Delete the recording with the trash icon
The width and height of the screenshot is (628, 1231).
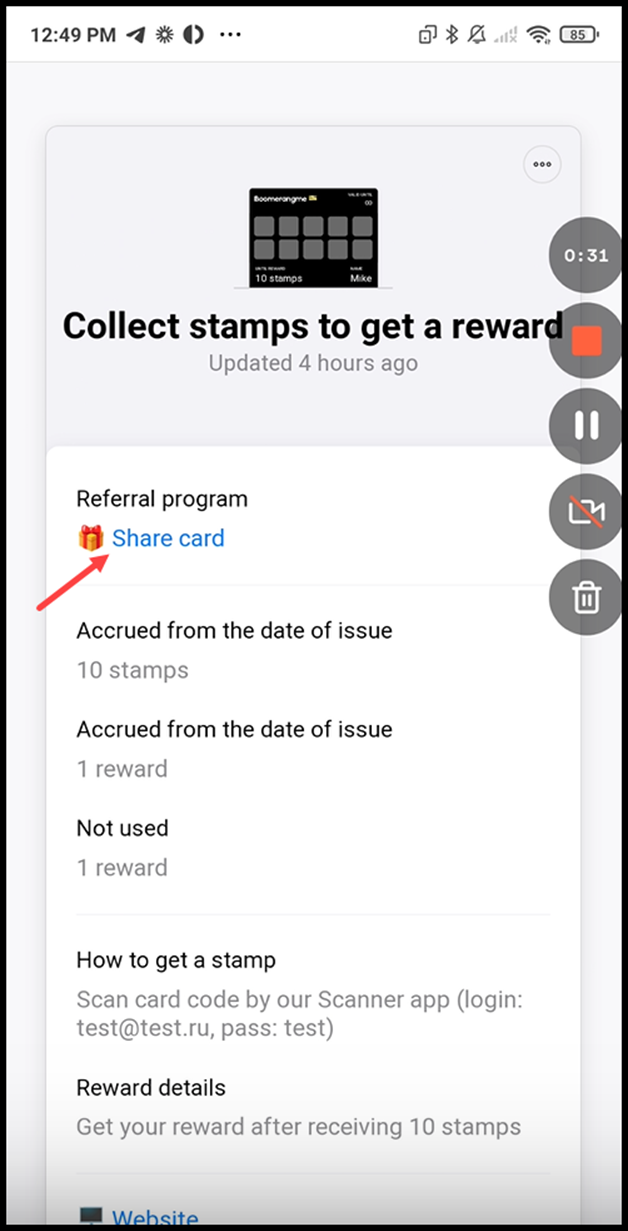click(x=587, y=598)
